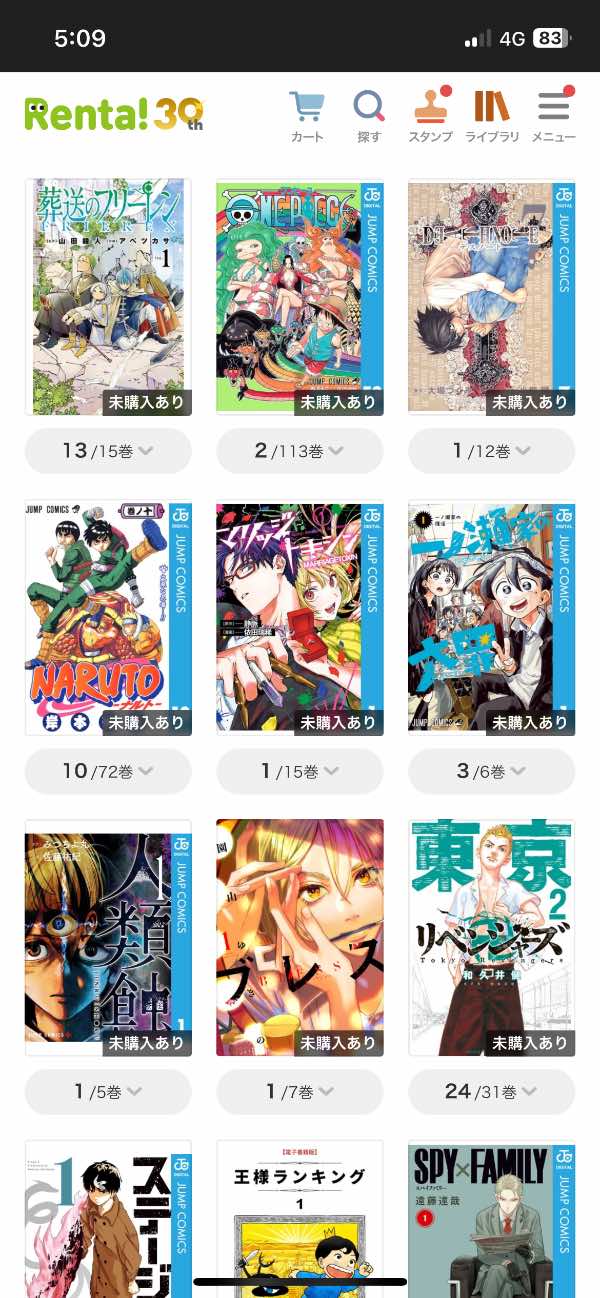This screenshot has height=1298, width=600.
Task: Go to the library (ライブラリ)
Action: tap(492, 116)
